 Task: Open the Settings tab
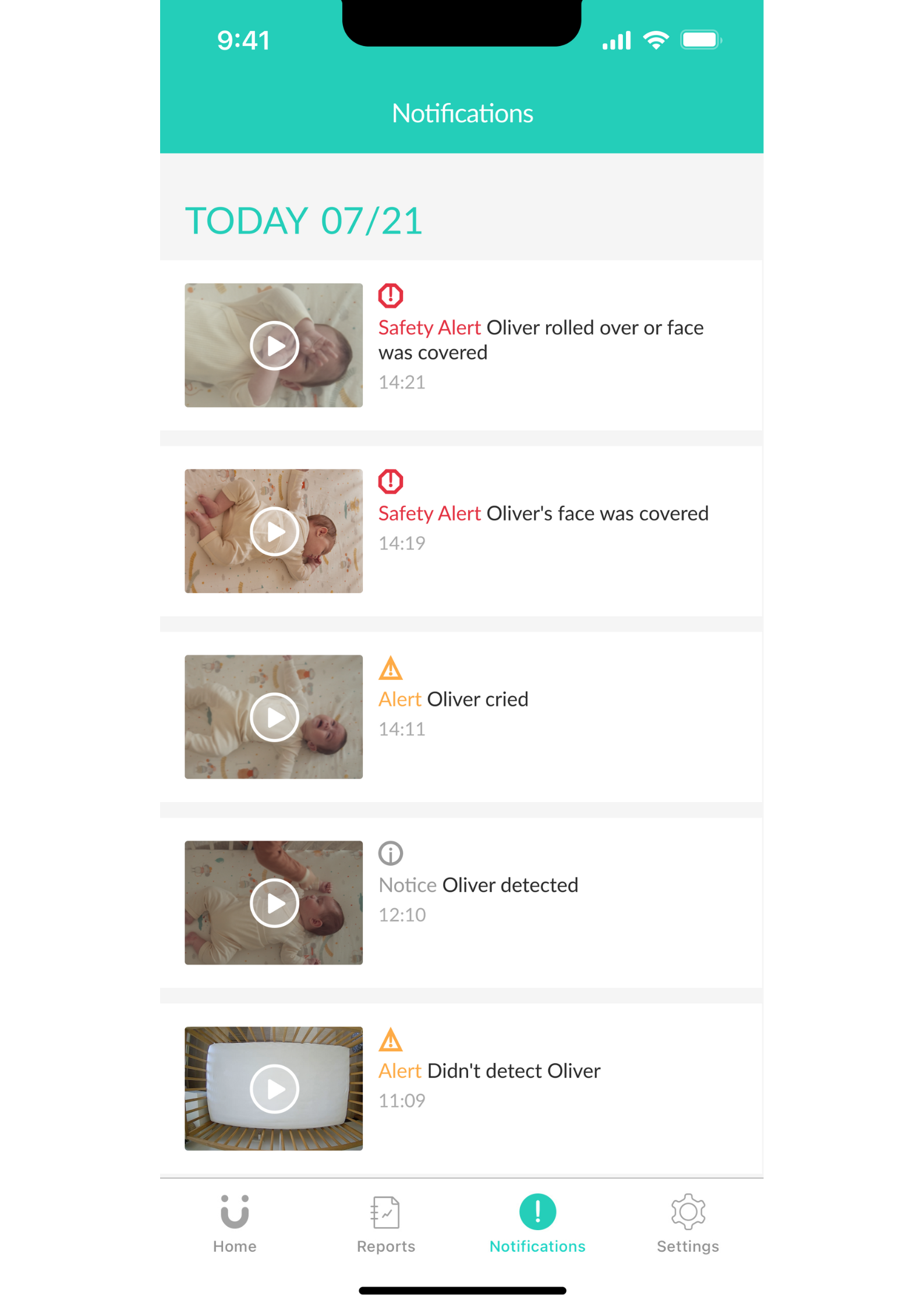click(x=688, y=1223)
